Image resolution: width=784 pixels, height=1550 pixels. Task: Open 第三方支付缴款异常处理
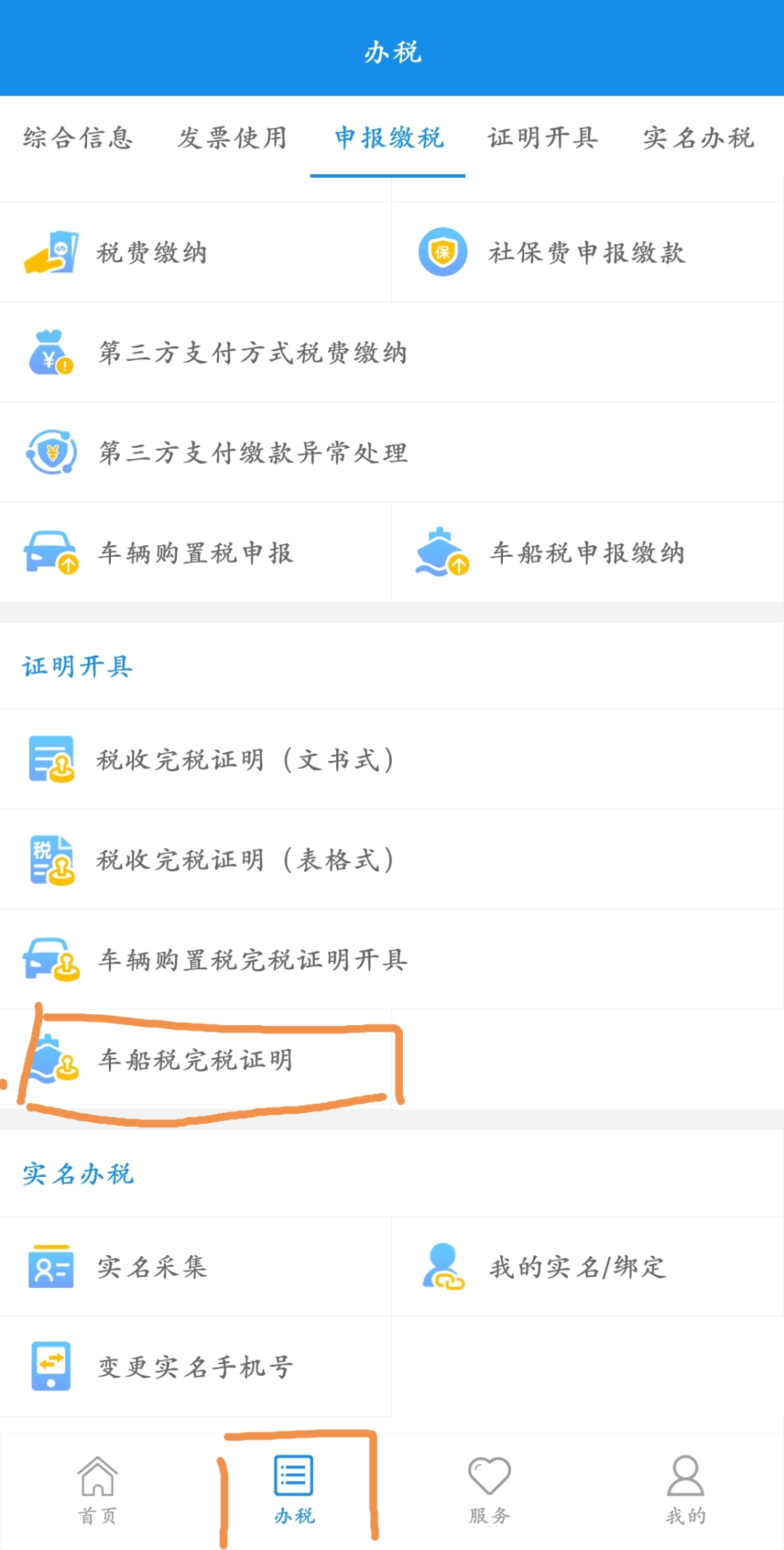(x=392, y=452)
